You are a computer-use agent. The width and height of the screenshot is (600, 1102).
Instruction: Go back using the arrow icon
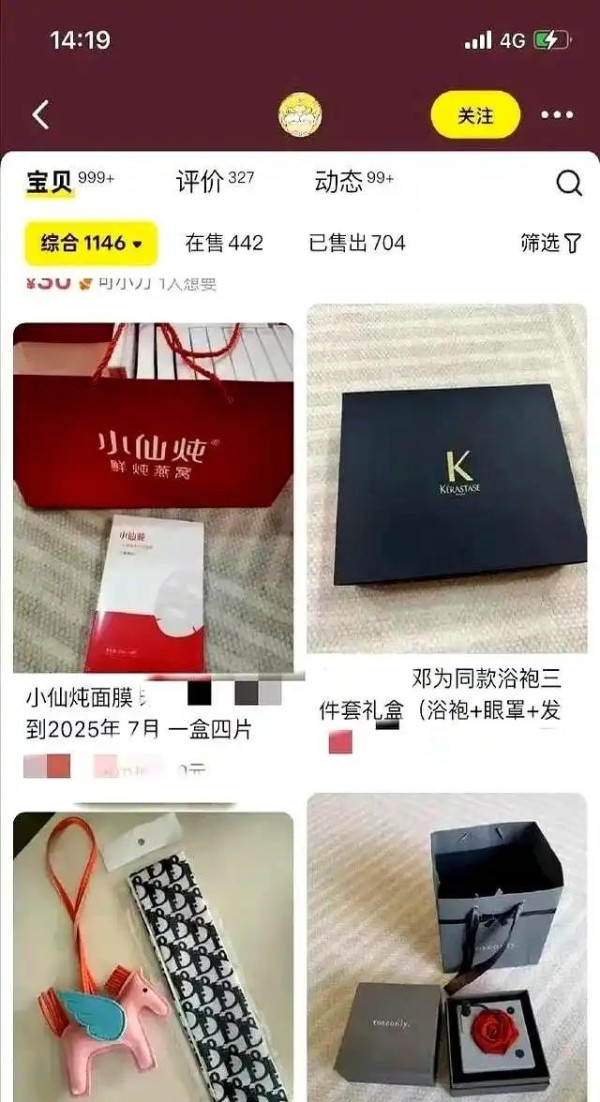point(41,115)
